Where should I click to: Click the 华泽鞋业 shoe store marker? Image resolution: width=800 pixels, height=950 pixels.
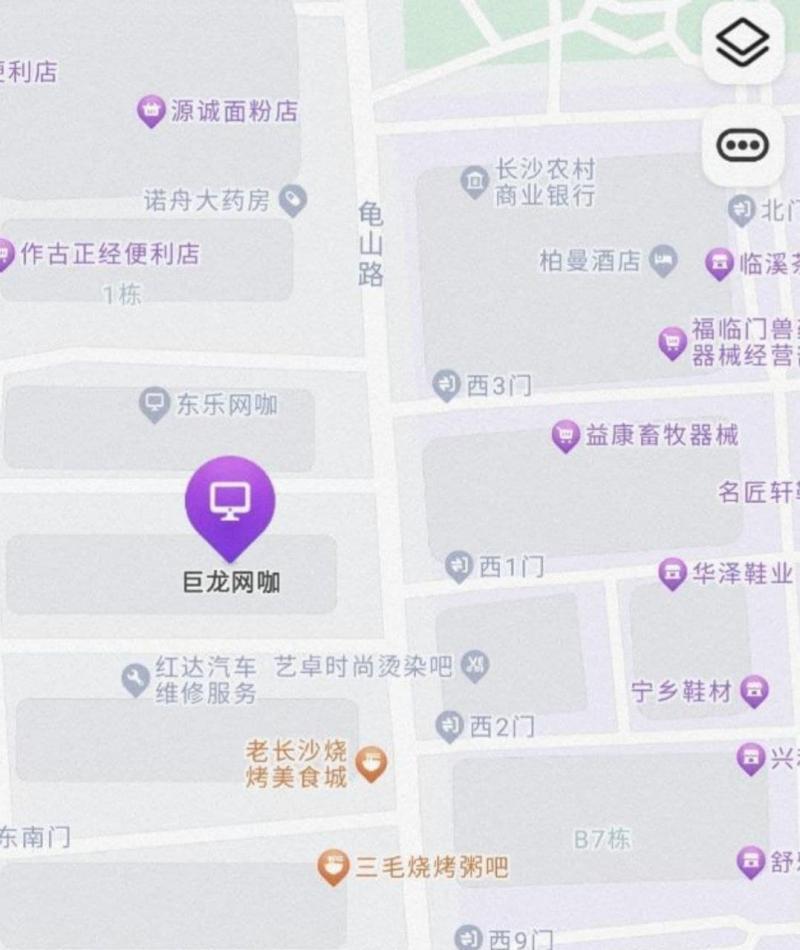(672, 572)
